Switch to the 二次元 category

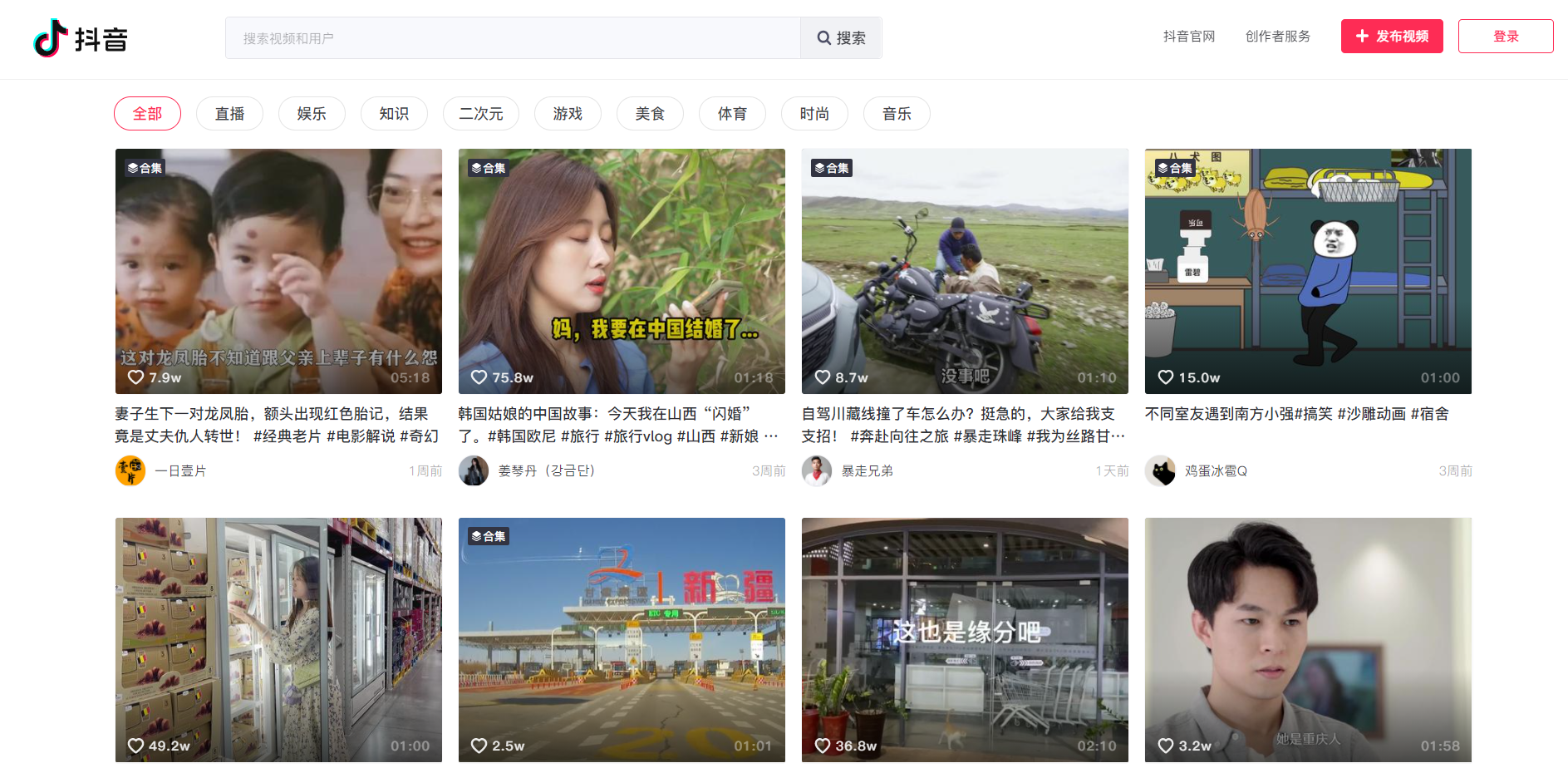click(480, 114)
